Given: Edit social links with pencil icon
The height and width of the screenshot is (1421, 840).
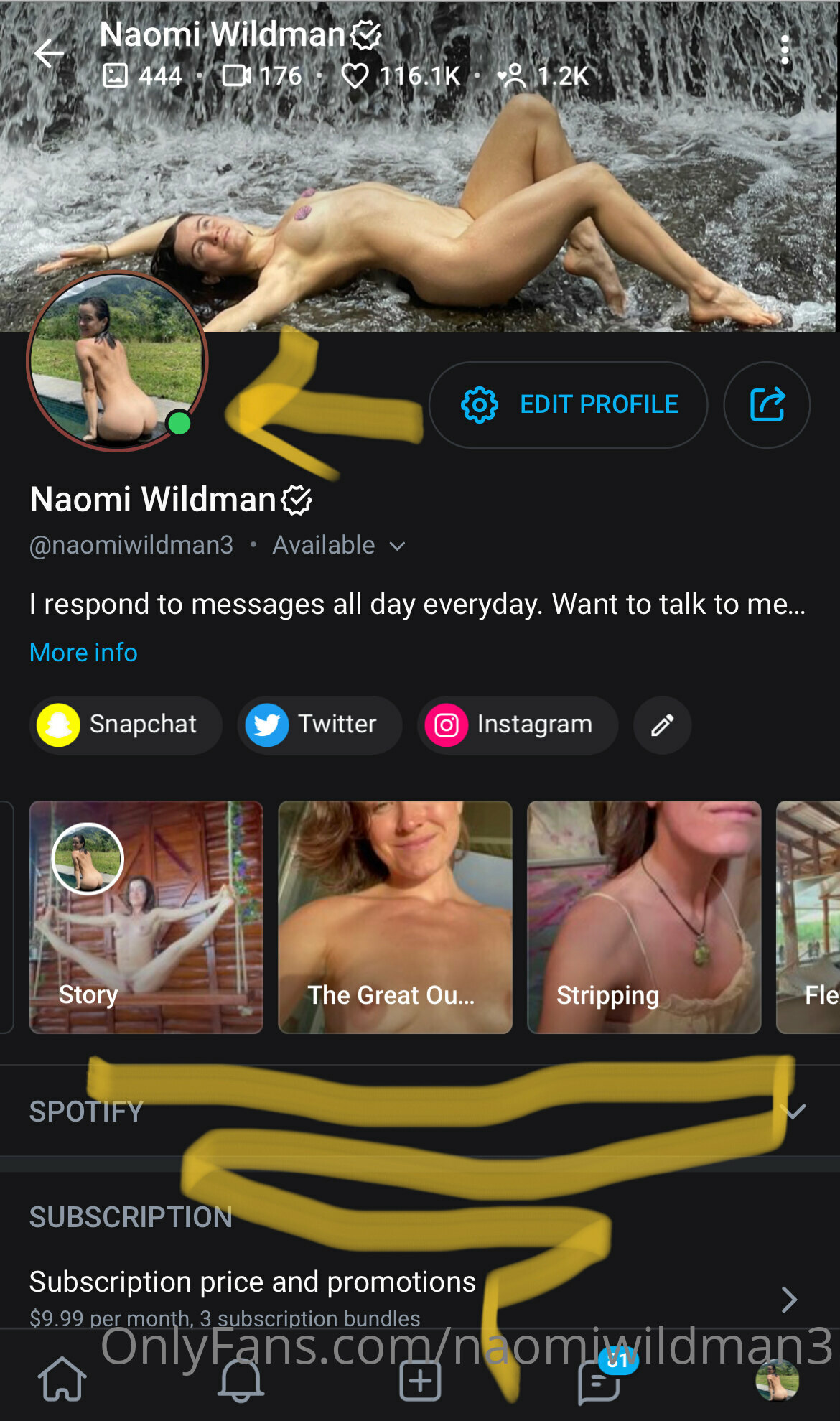Looking at the screenshot, I should click(x=662, y=725).
